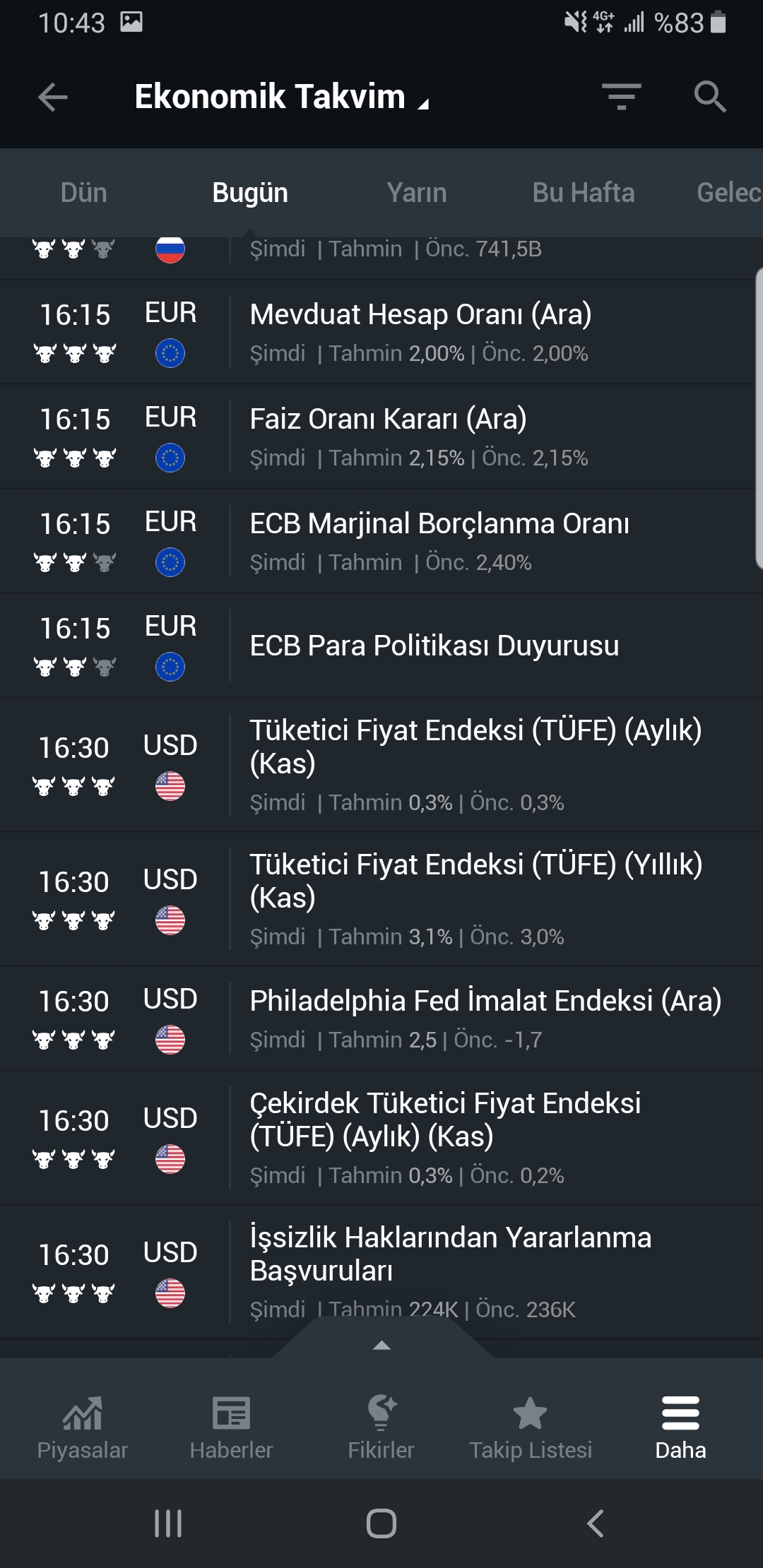Image resolution: width=763 pixels, height=1568 pixels.
Task: Open the calendar filter options
Action: [x=621, y=97]
